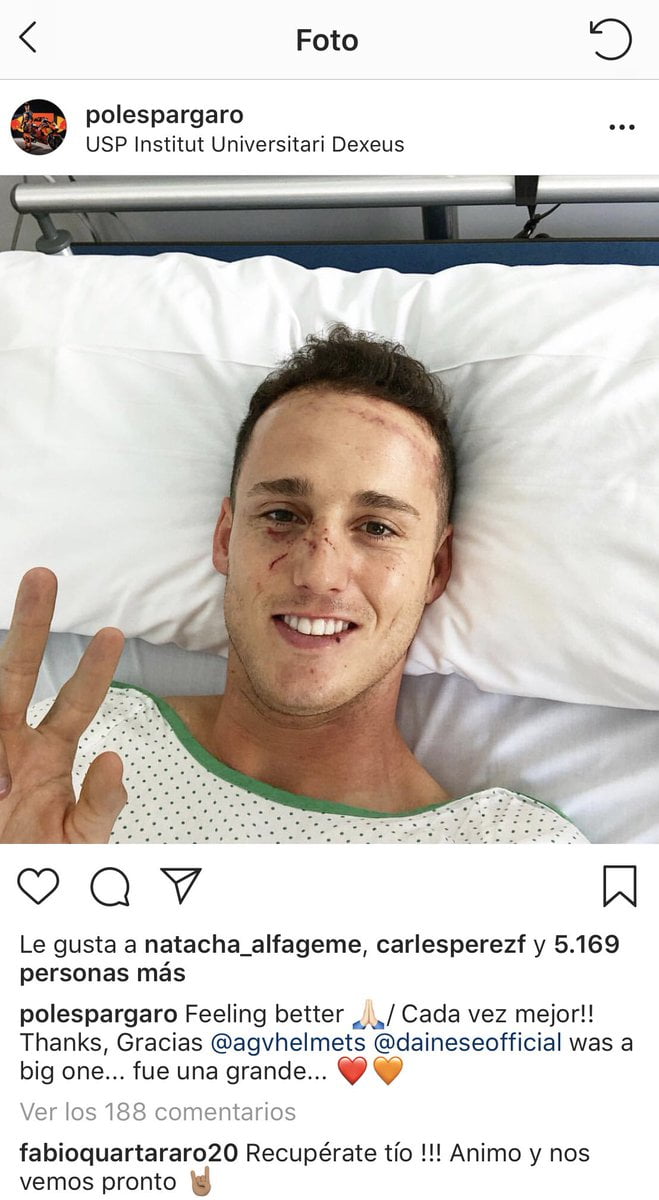Open the @daineseofficial mention

467,1043
